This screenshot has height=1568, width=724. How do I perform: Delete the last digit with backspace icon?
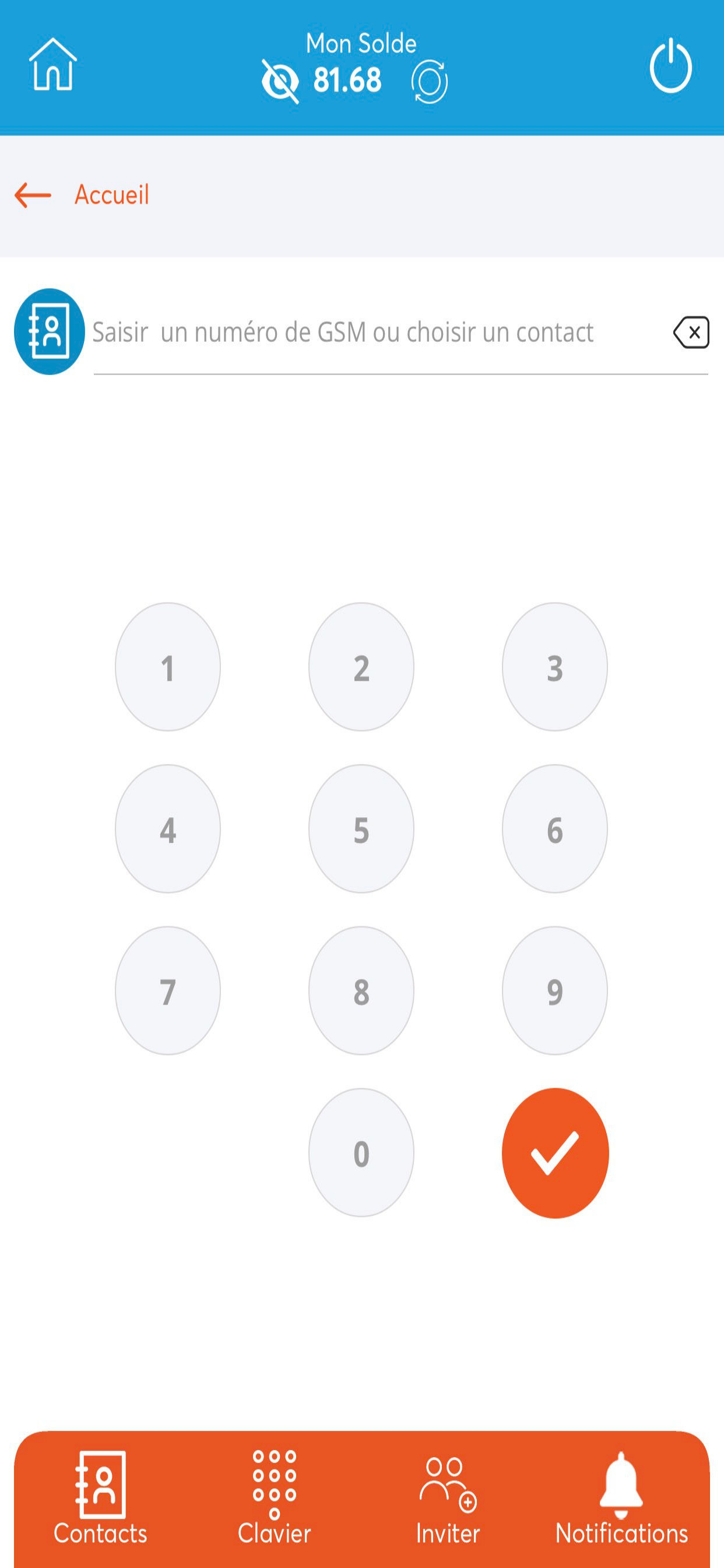pyautogui.click(x=691, y=332)
